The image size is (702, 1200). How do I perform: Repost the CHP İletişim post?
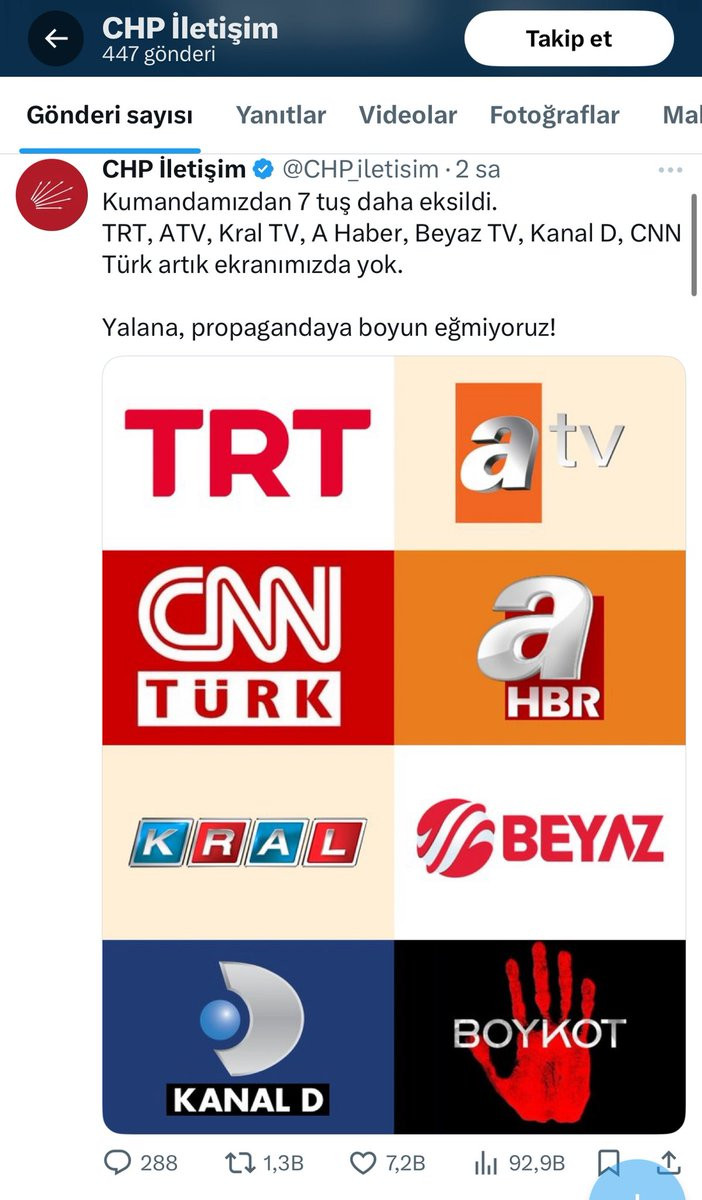pos(239,1162)
